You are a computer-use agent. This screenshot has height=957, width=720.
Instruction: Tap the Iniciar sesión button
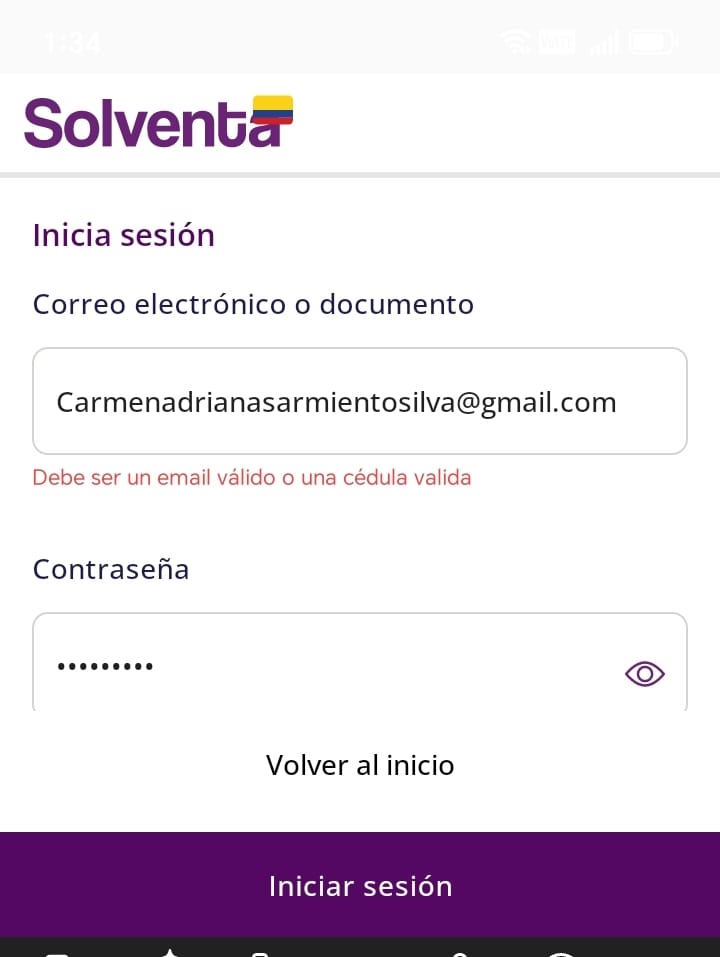[x=360, y=885]
